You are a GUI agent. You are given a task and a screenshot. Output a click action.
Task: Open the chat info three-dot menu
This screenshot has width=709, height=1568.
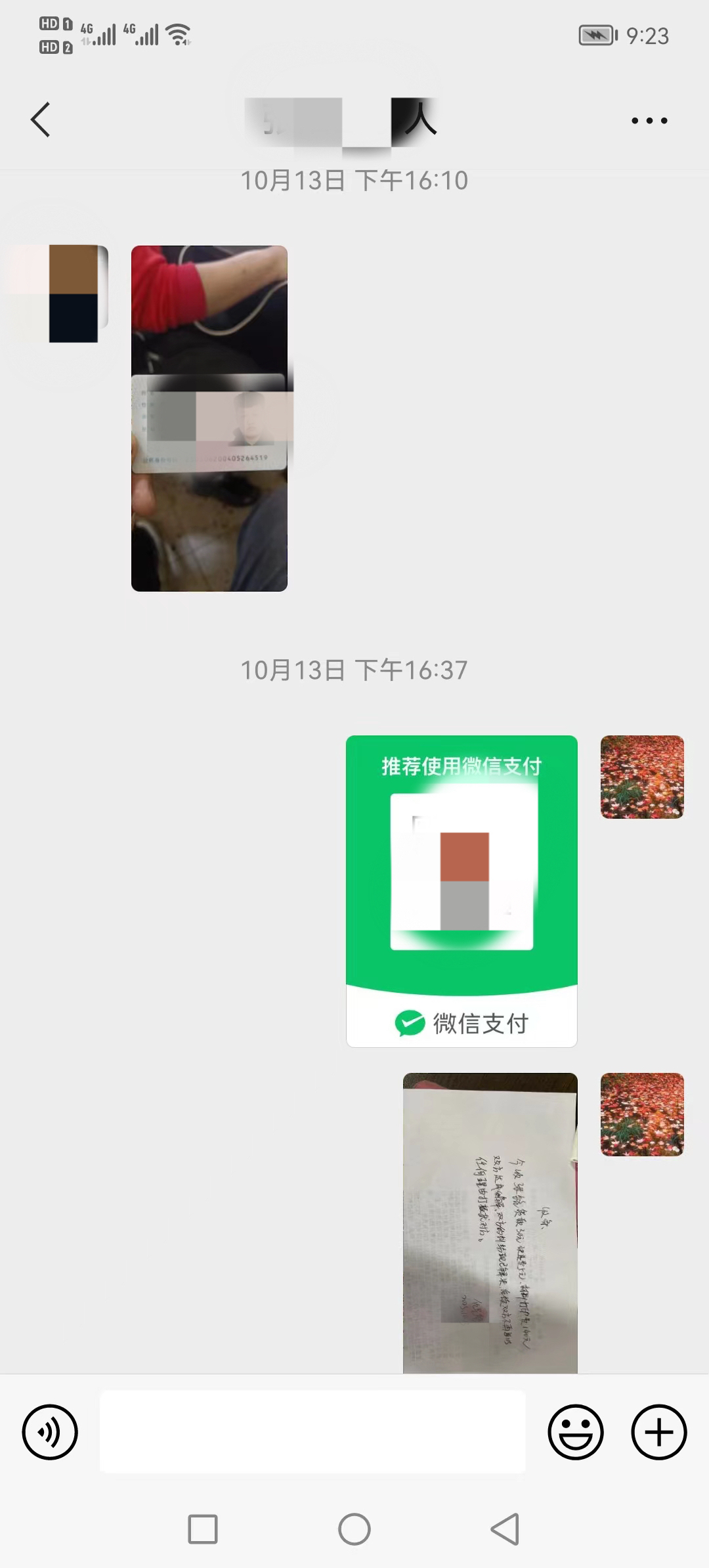[x=649, y=121]
